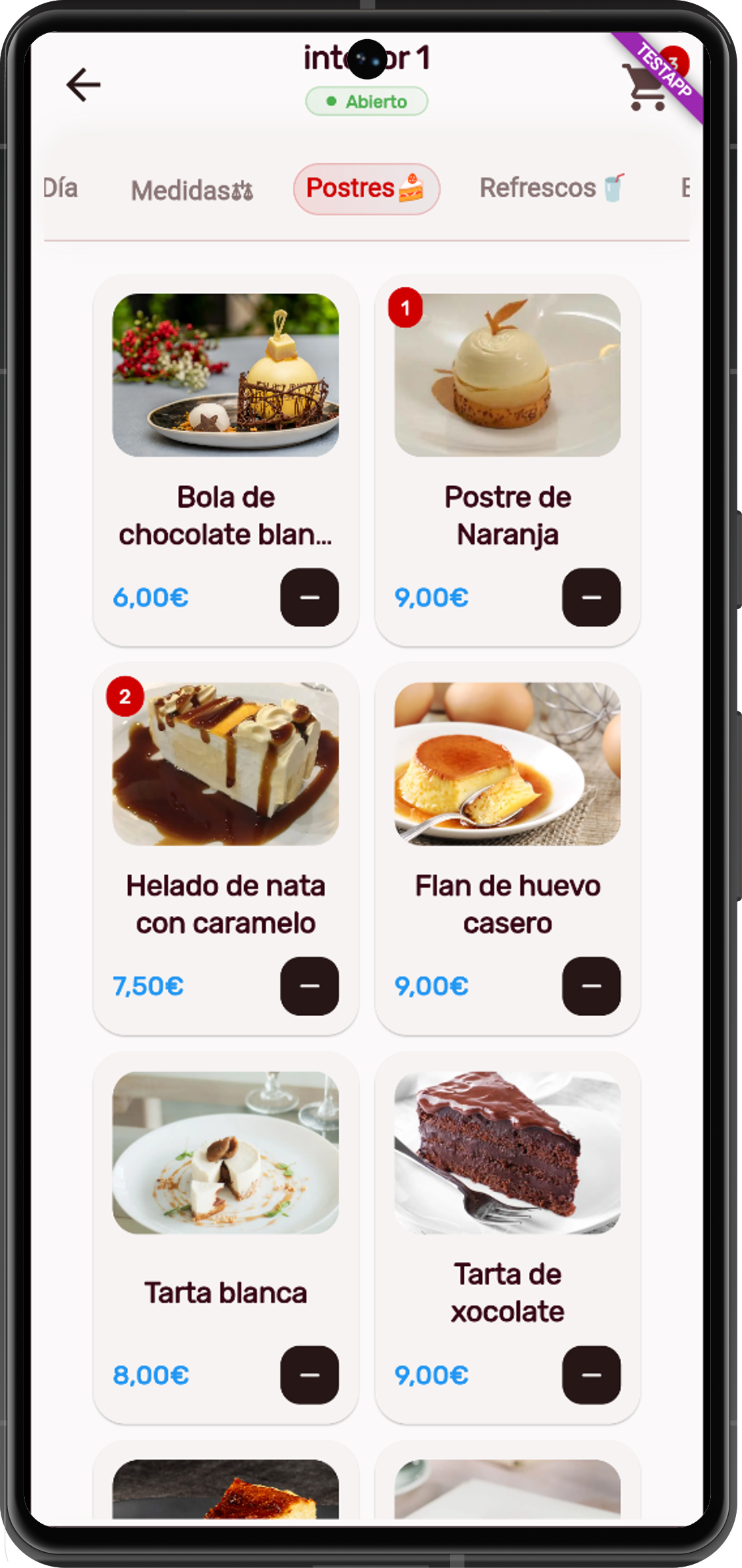This screenshot has height=1568, width=742.
Task: Switch to the Medidas tab
Action: (191, 191)
